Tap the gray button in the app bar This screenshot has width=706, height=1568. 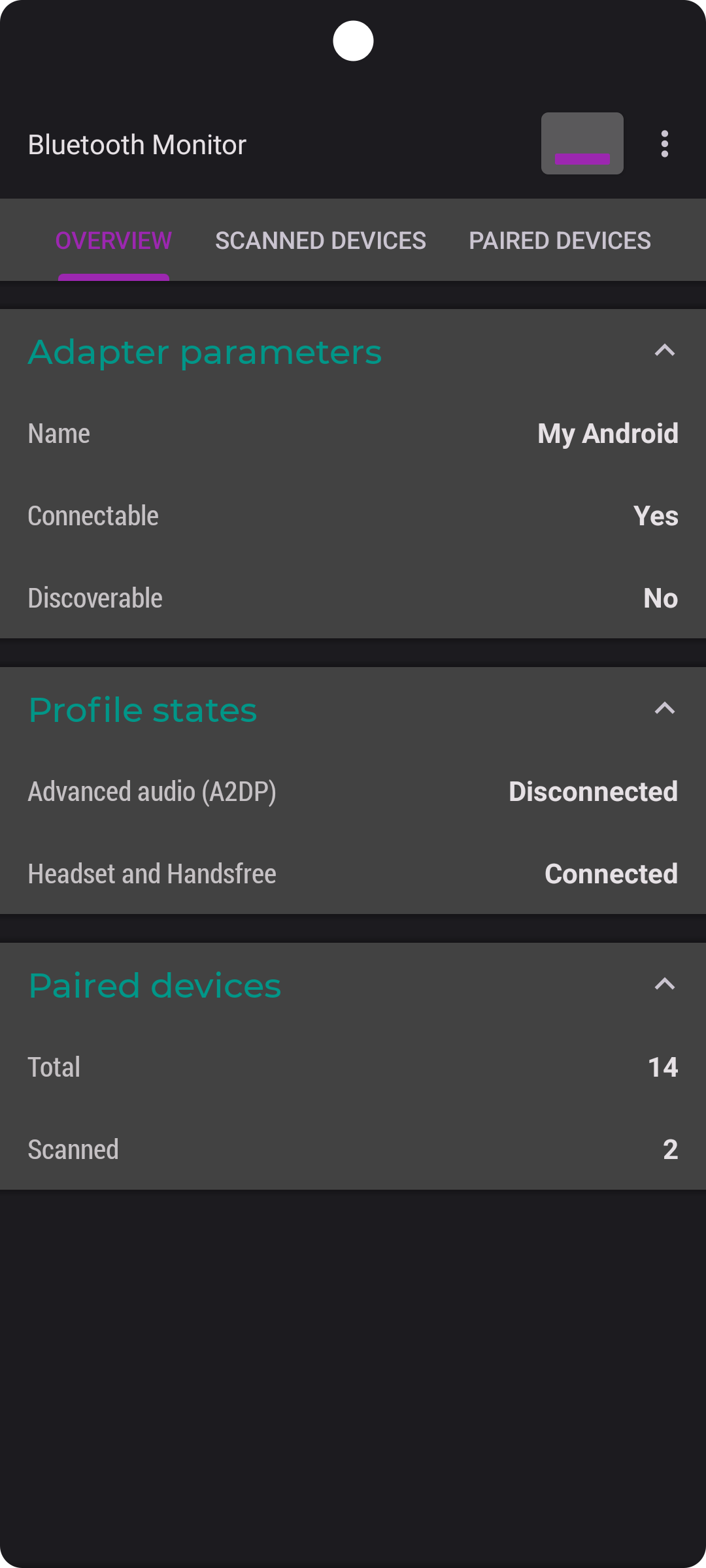[582, 143]
